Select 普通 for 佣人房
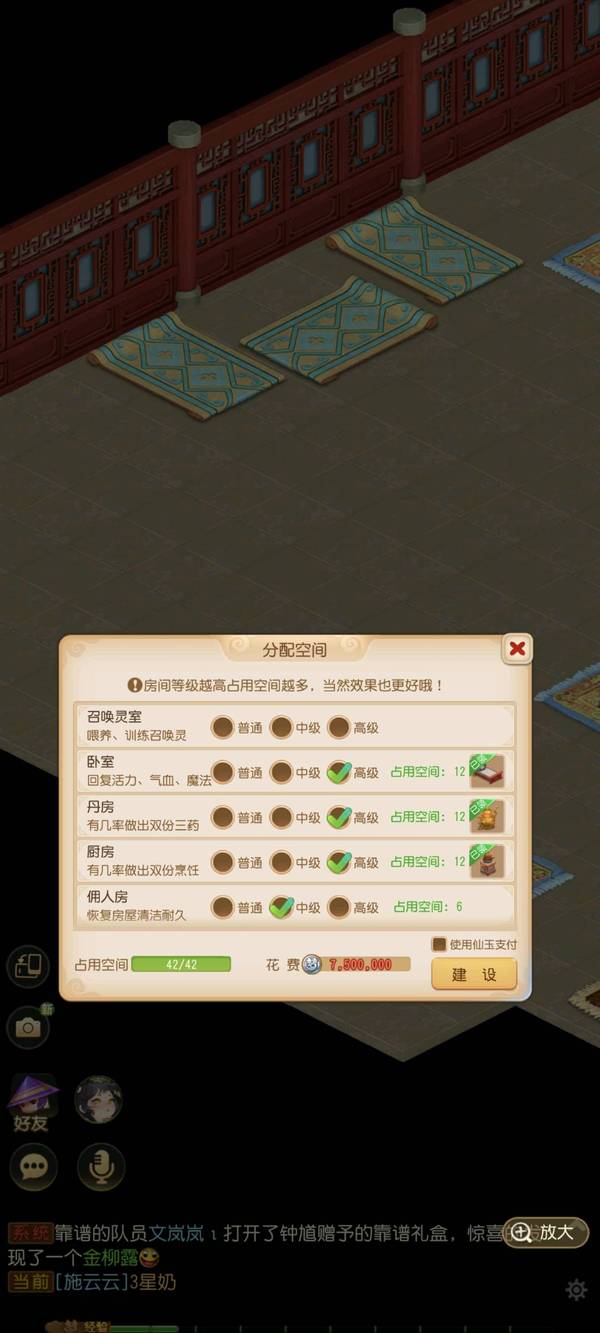This screenshot has width=600, height=1333. point(223,907)
